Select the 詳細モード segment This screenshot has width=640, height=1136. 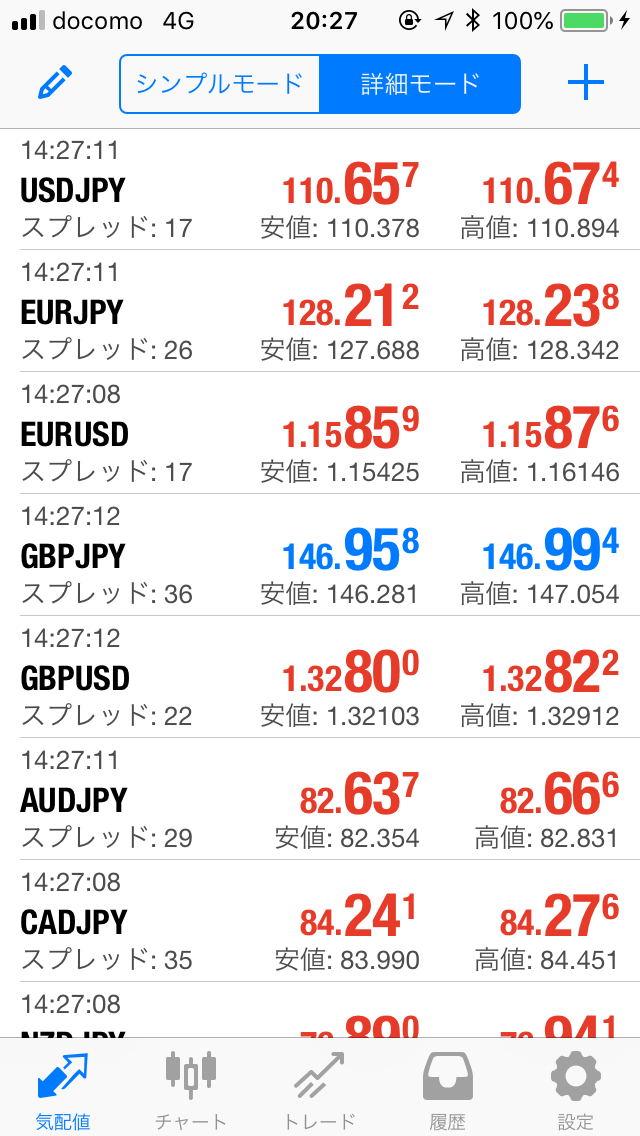pos(420,84)
